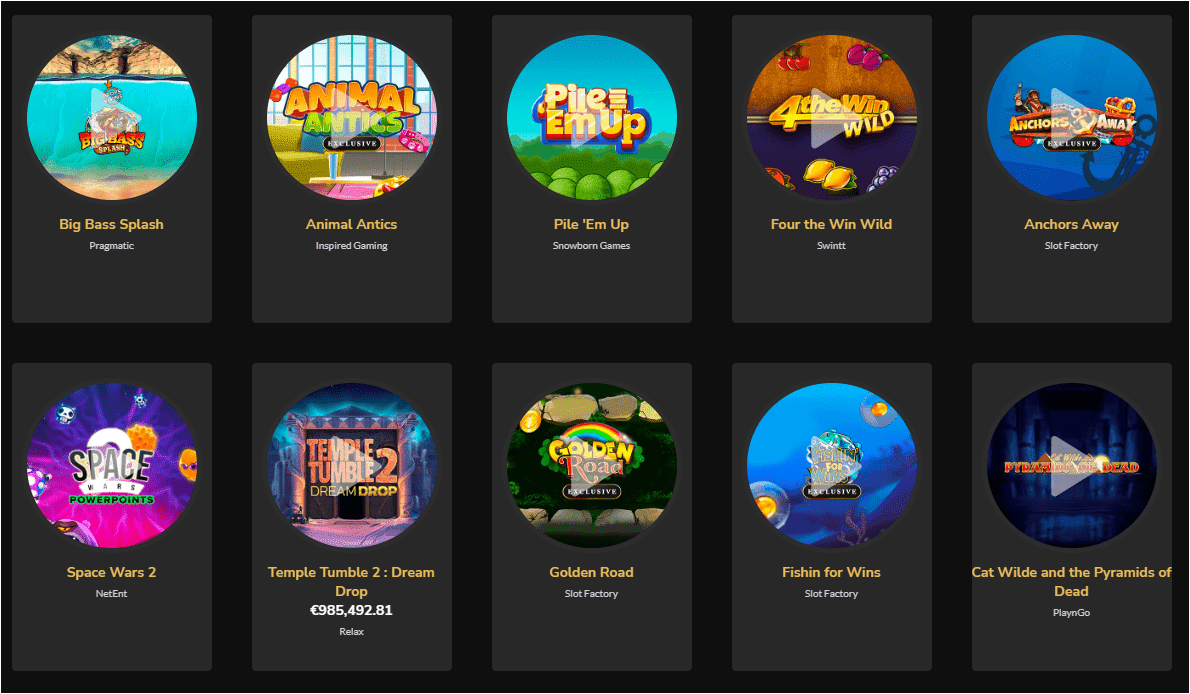Viewport: 1190px width, 694px height.
Task: Open the Fishin for Wins game
Action: coord(832,466)
